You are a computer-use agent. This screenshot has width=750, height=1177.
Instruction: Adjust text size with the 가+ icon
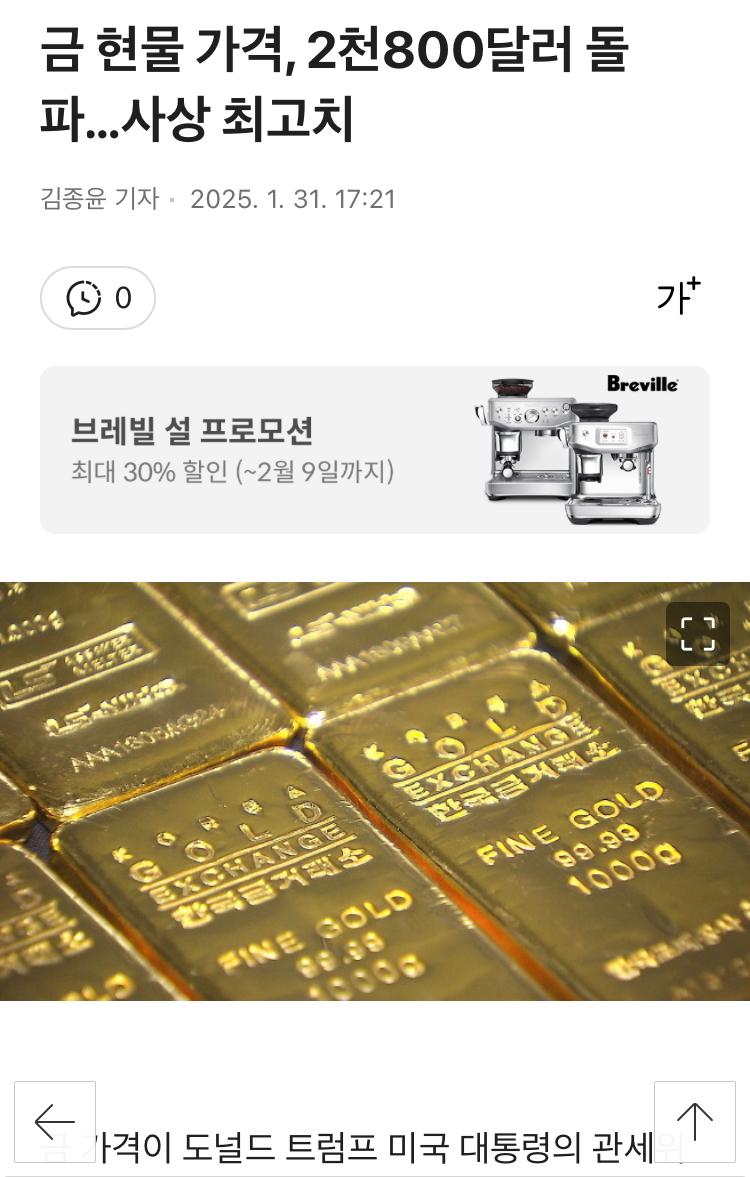[678, 297]
